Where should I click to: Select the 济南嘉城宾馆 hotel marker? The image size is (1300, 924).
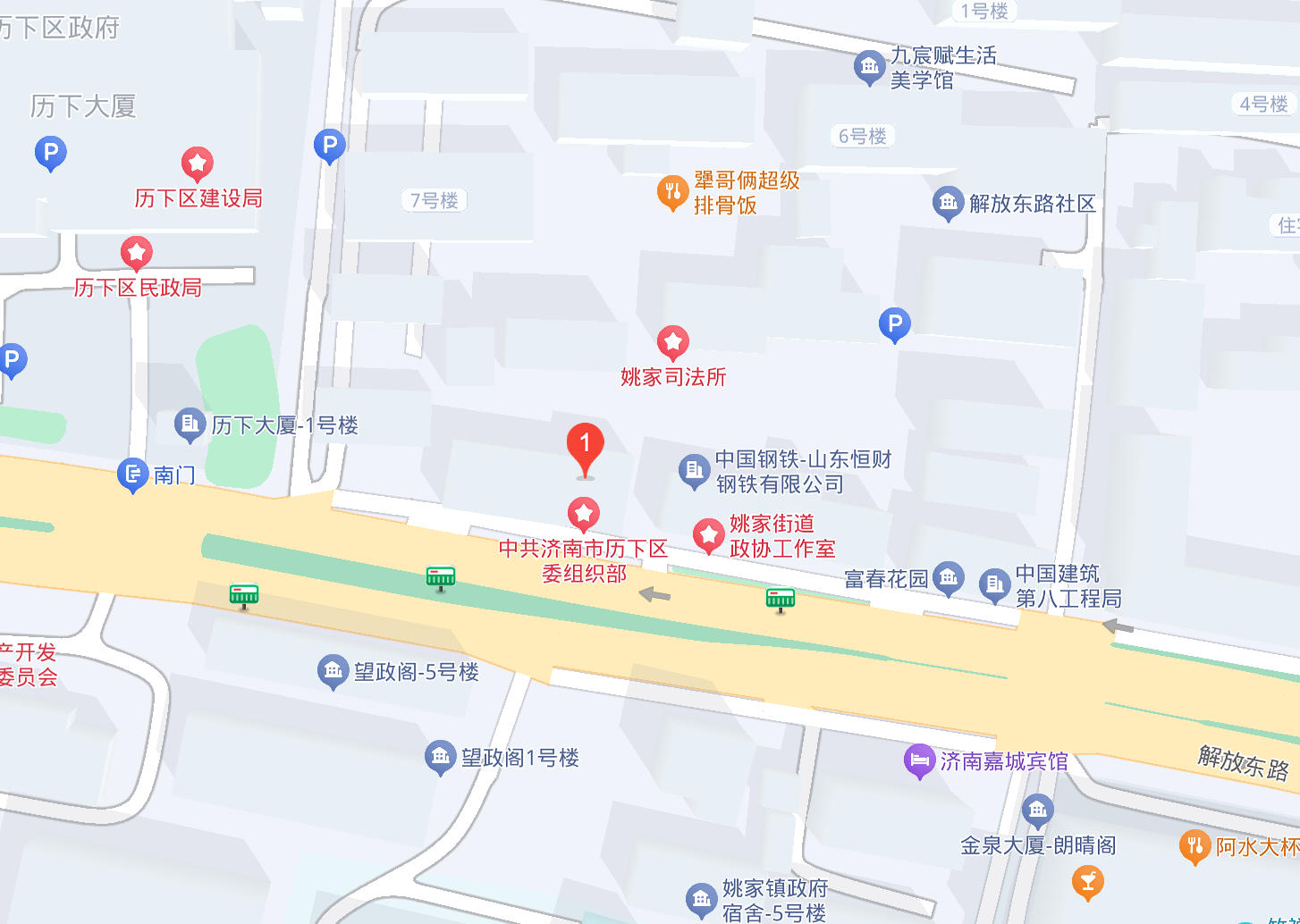click(918, 760)
